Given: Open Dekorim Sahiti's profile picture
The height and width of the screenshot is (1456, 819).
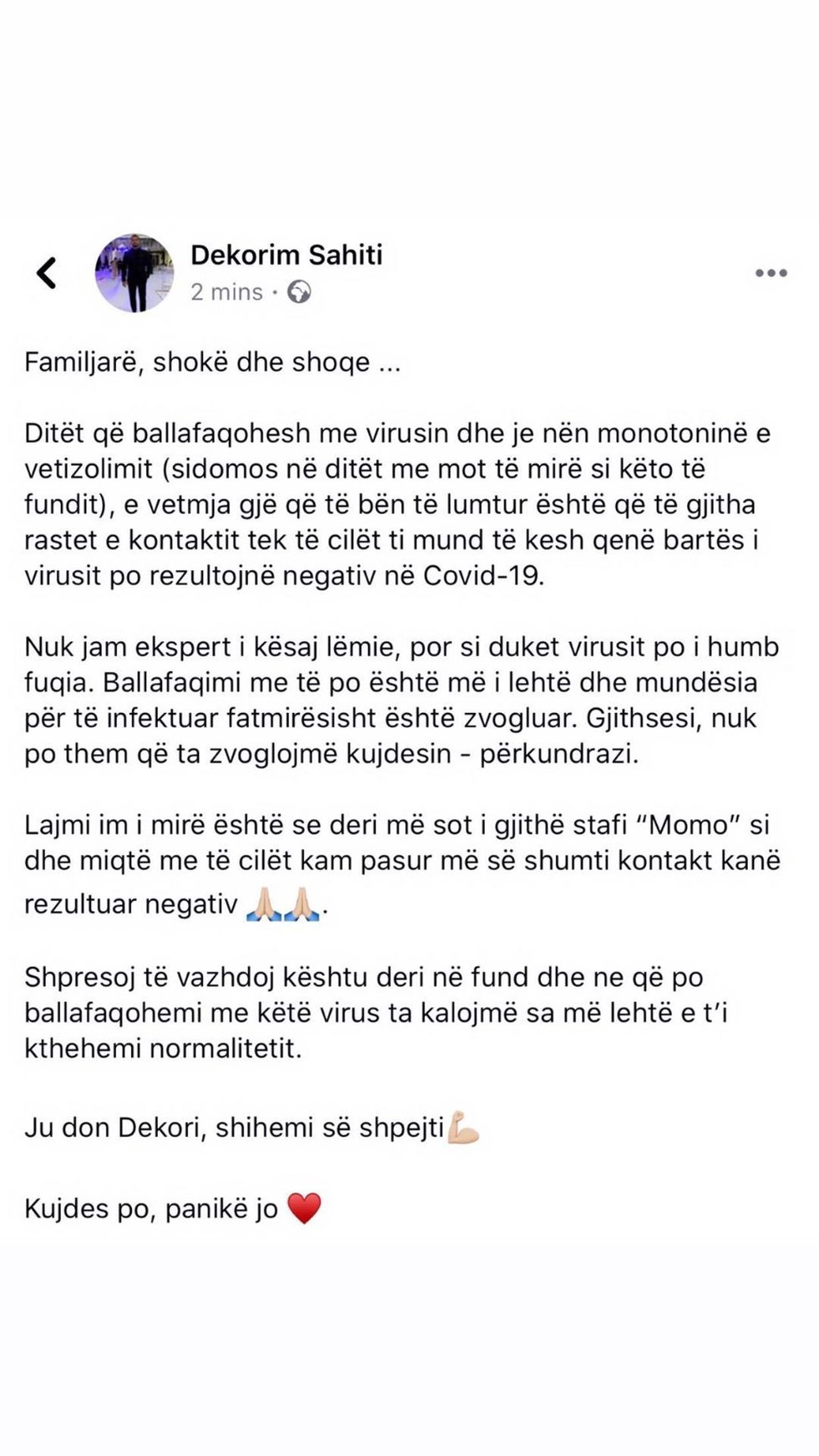Looking at the screenshot, I should (x=135, y=273).
